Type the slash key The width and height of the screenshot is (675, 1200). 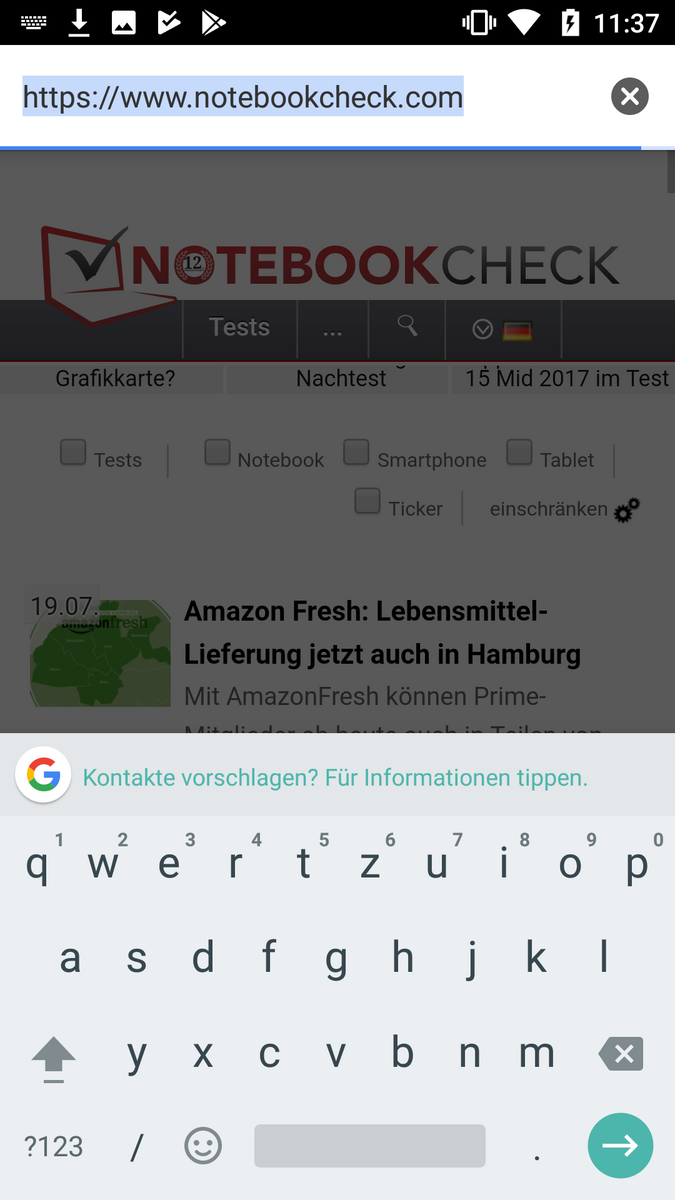point(137,1146)
